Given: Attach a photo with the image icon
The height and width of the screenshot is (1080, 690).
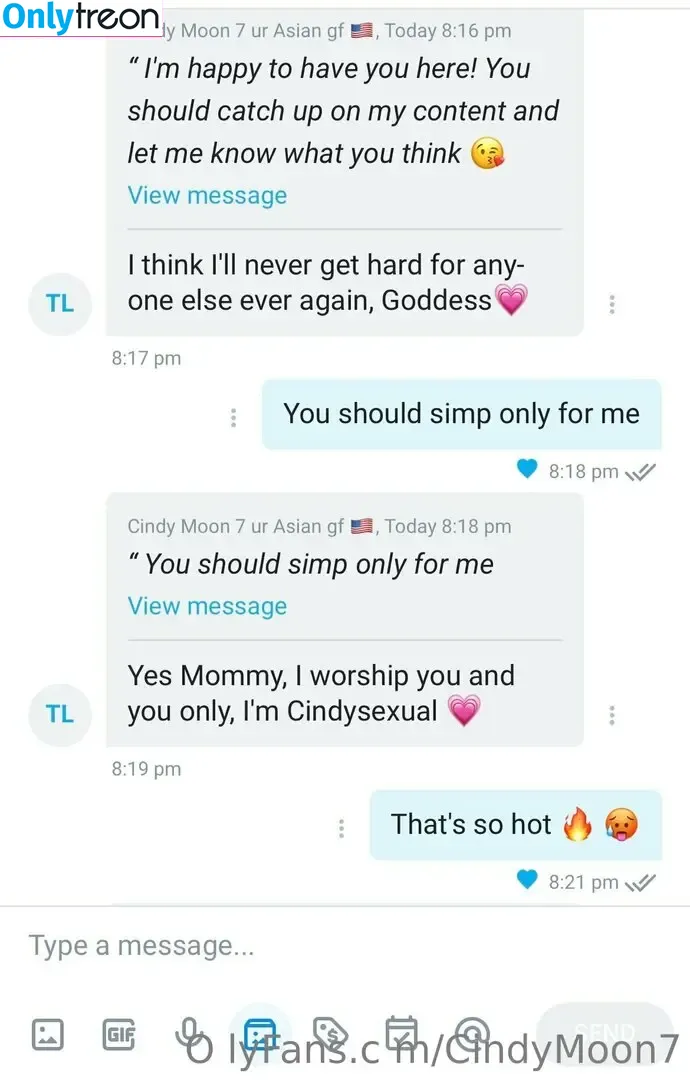Looking at the screenshot, I should point(47,1034).
